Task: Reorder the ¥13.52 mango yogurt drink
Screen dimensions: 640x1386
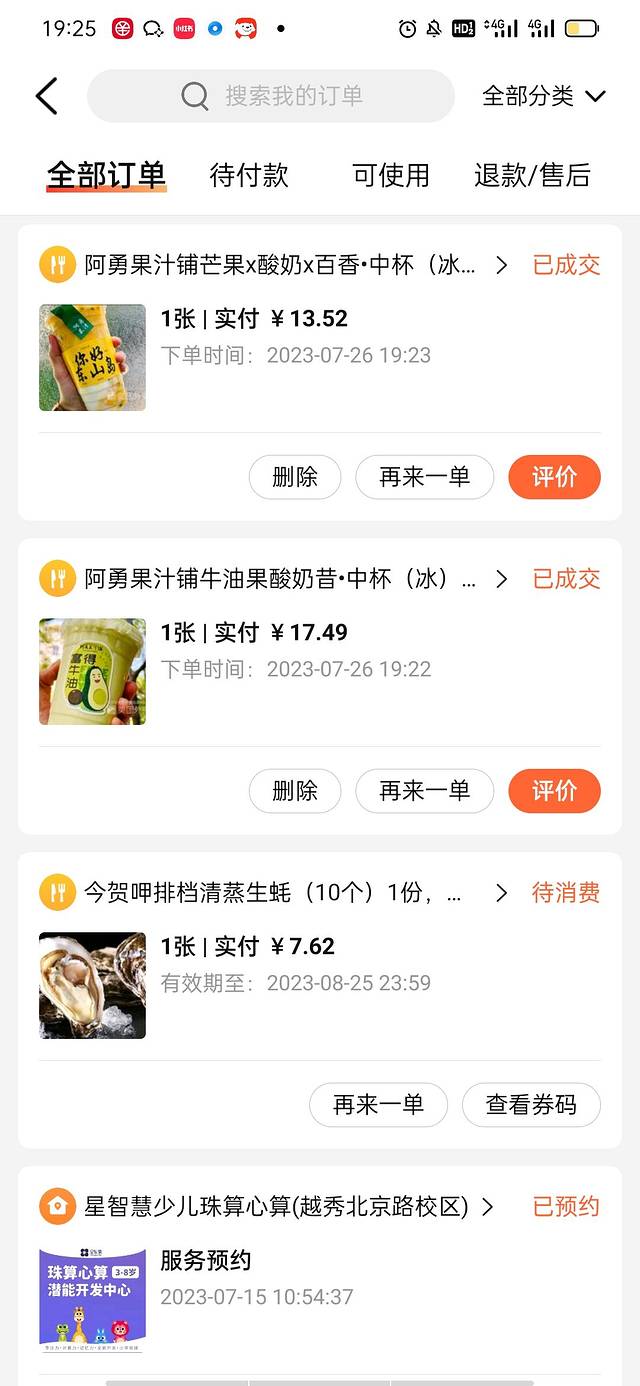Action: [x=424, y=477]
